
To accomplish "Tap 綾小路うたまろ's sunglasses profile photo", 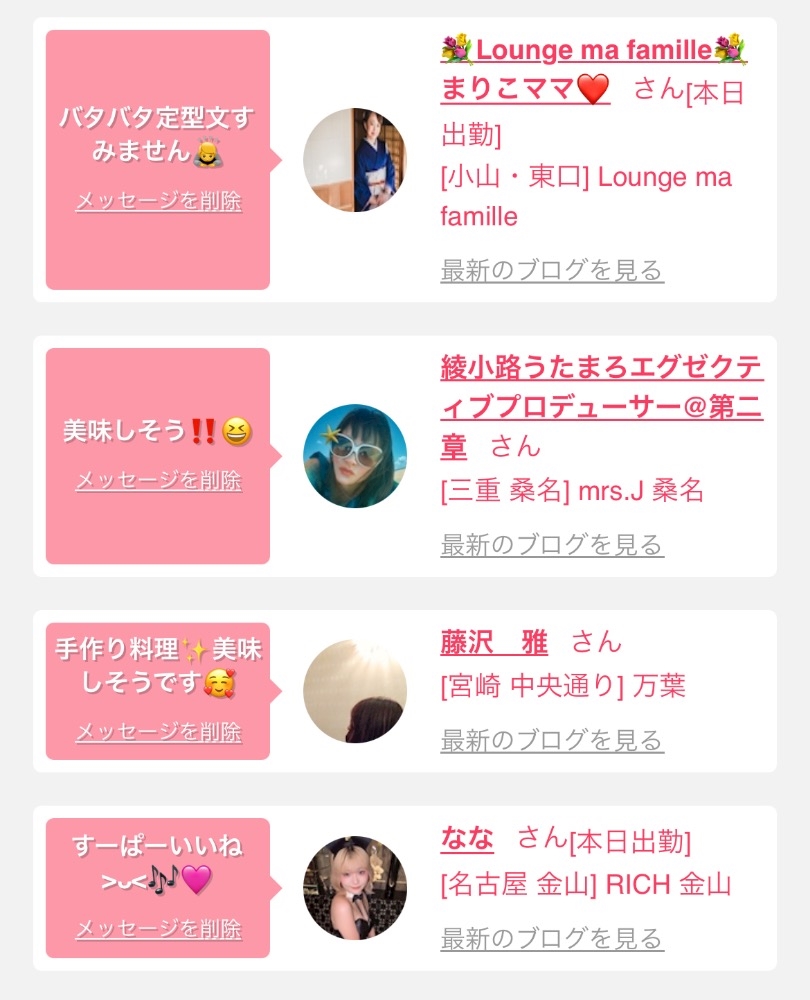I will (355, 456).
